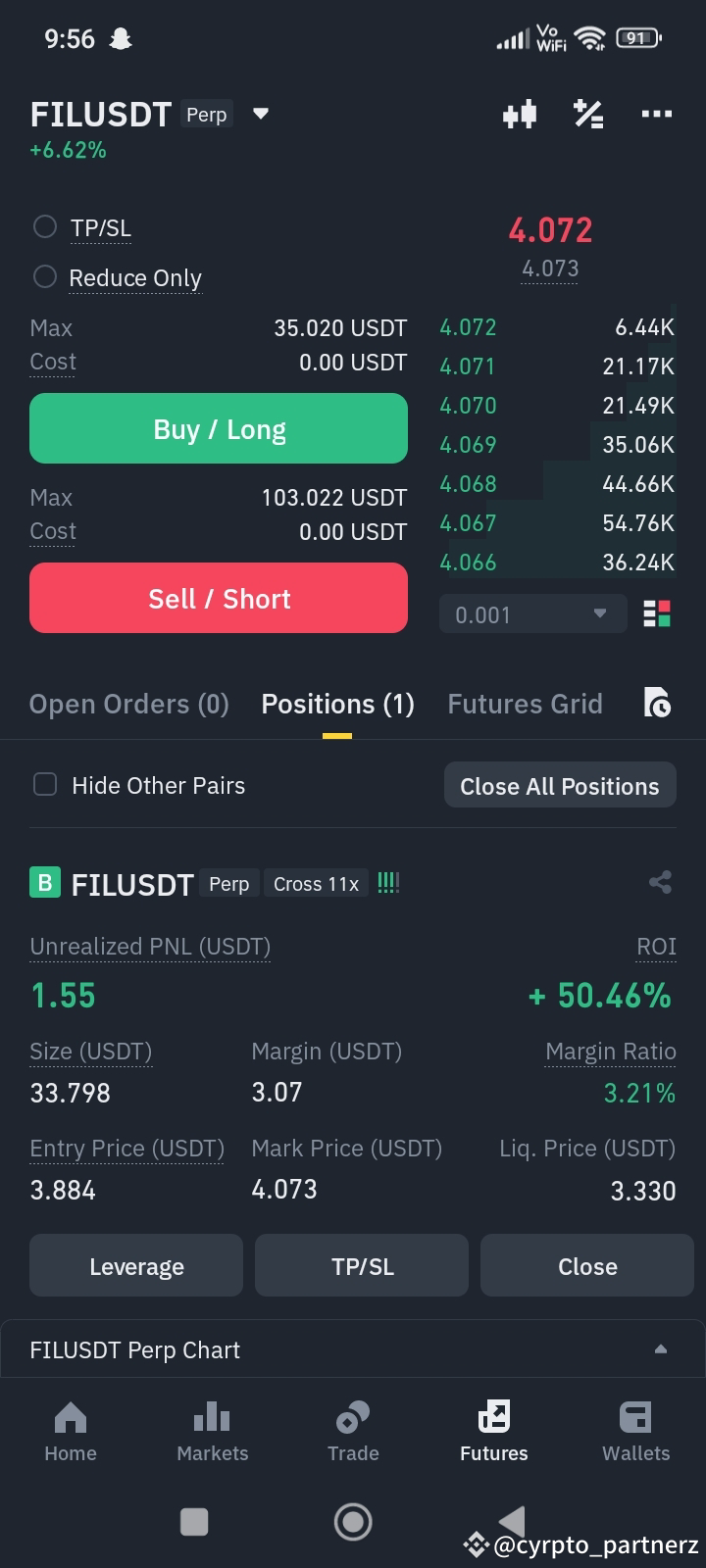
Task: Enable Reduce Only mode
Action: click(44, 276)
